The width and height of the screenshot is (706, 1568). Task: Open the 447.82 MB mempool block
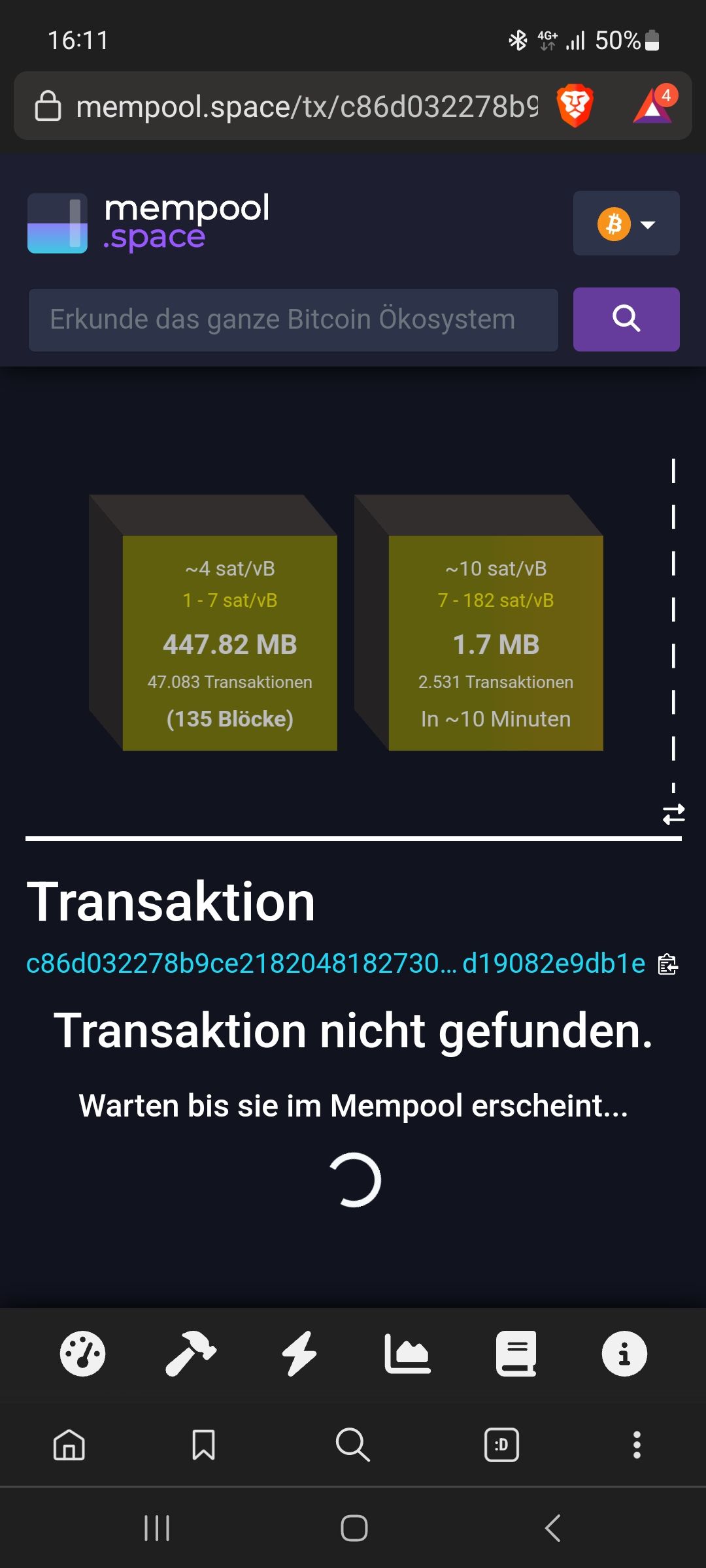(229, 643)
